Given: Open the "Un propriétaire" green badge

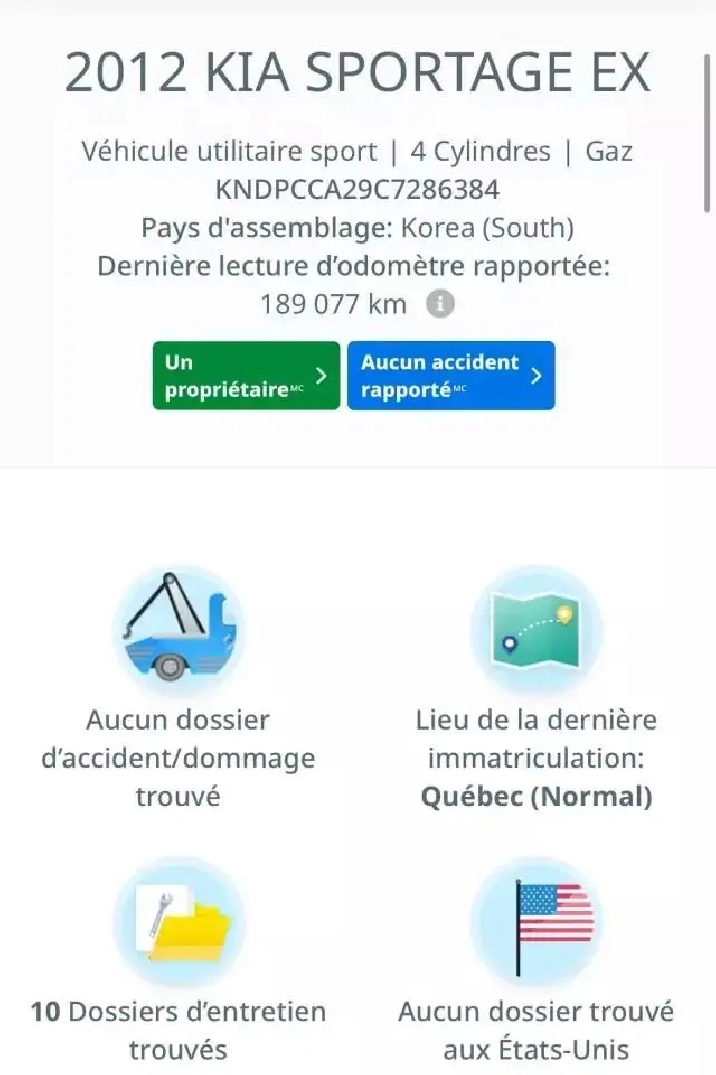Looking at the screenshot, I should (246, 376).
